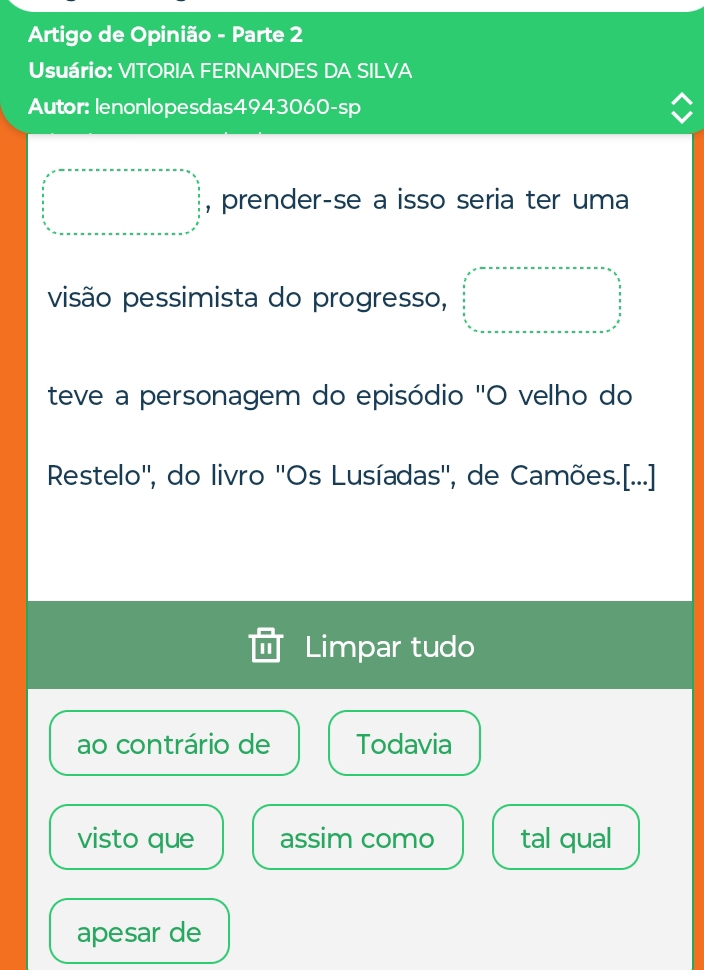Select the 'ao contrário de' word chip

click(174, 744)
